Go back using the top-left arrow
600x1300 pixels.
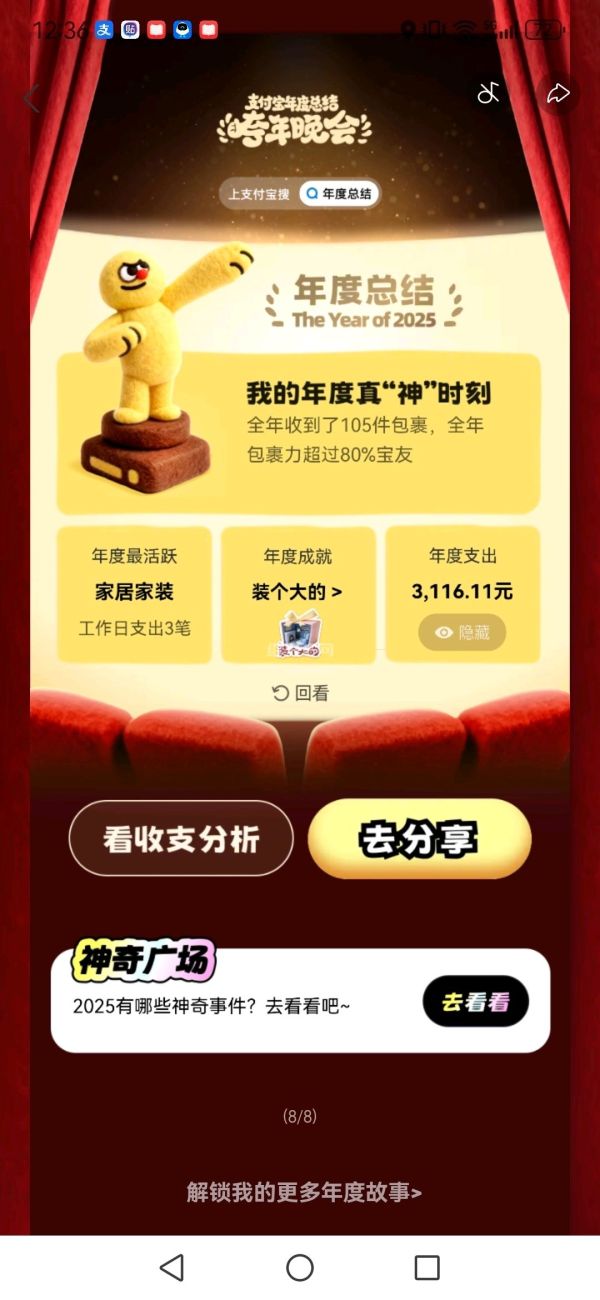[x=31, y=98]
